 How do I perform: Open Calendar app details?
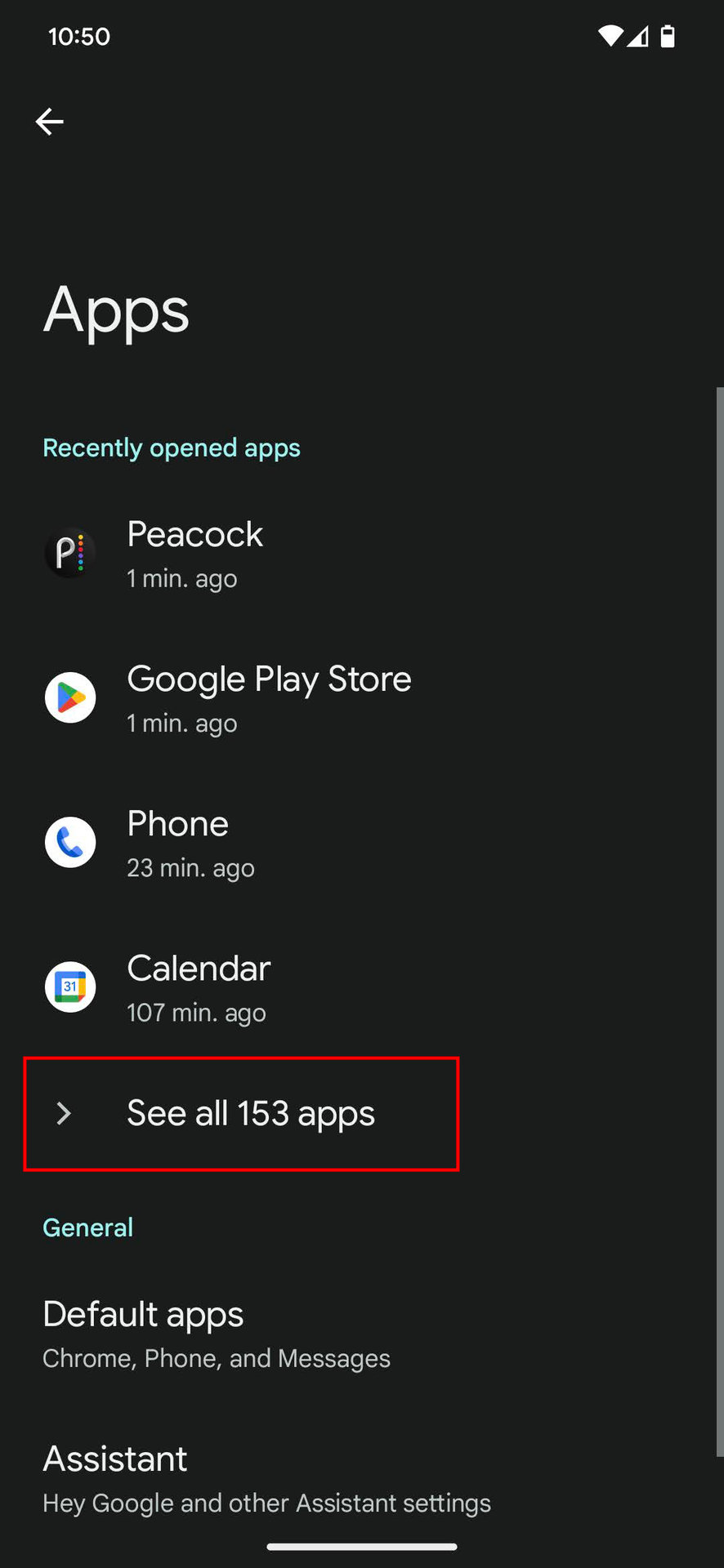(362, 987)
